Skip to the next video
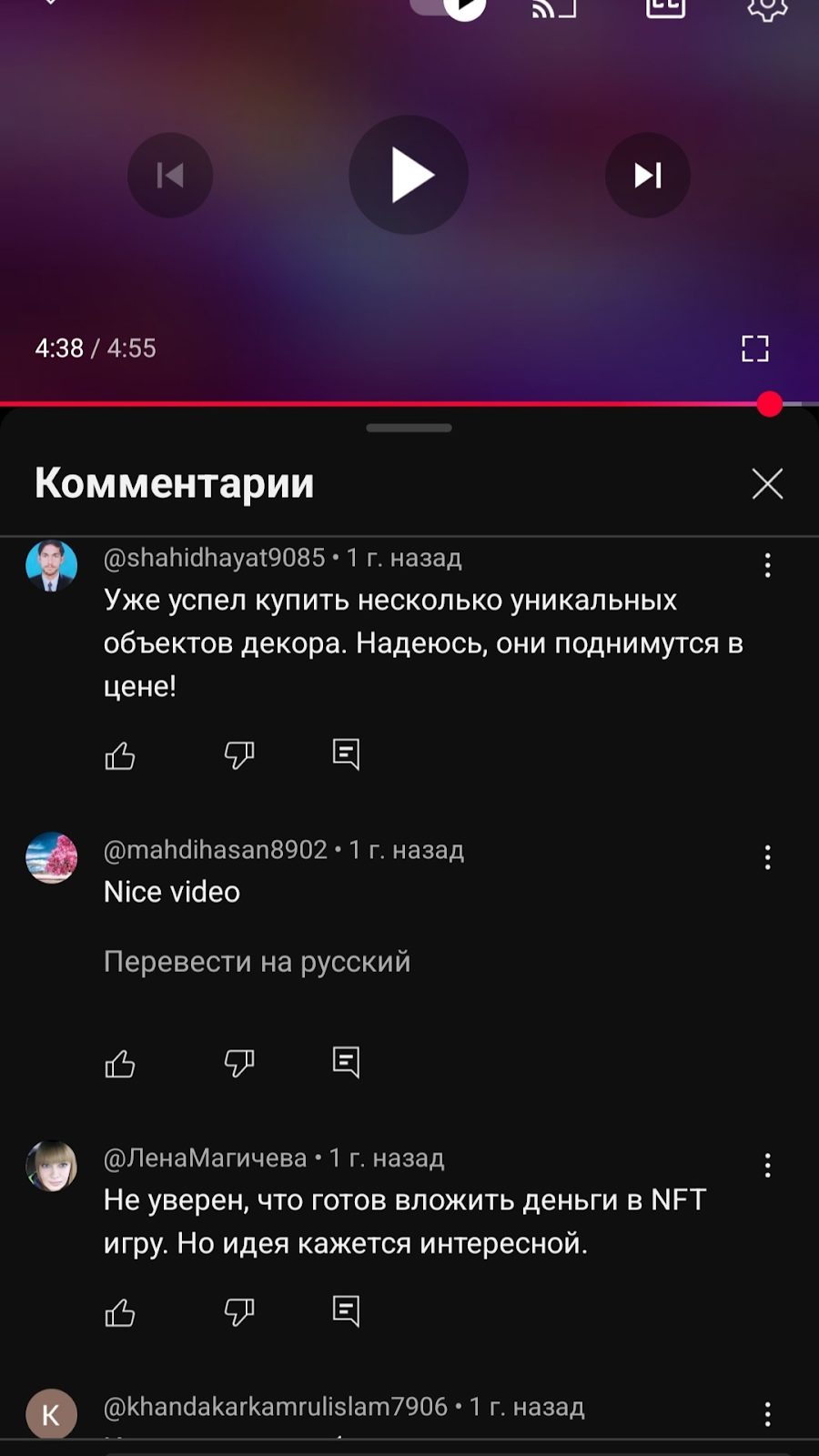 (x=647, y=175)
